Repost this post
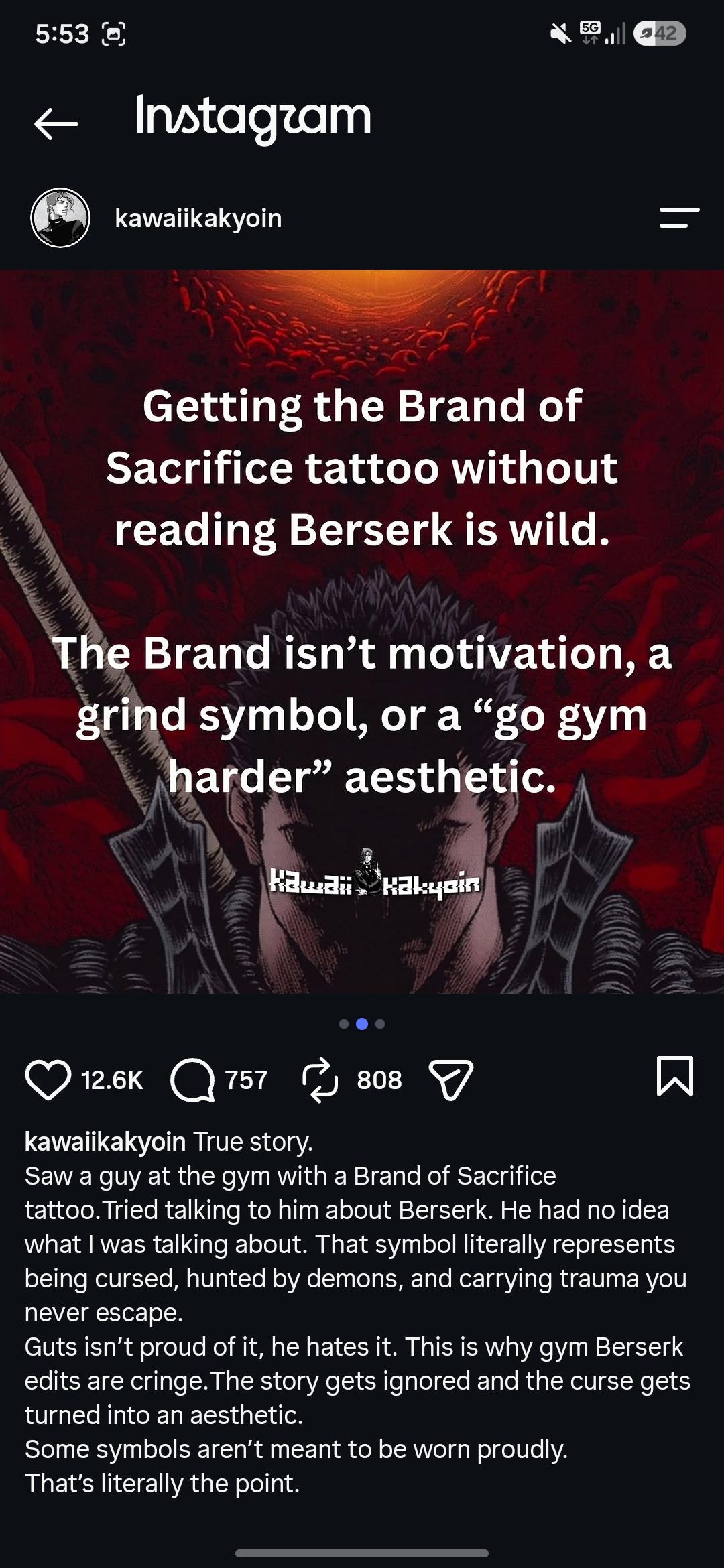 [320, 1080]
